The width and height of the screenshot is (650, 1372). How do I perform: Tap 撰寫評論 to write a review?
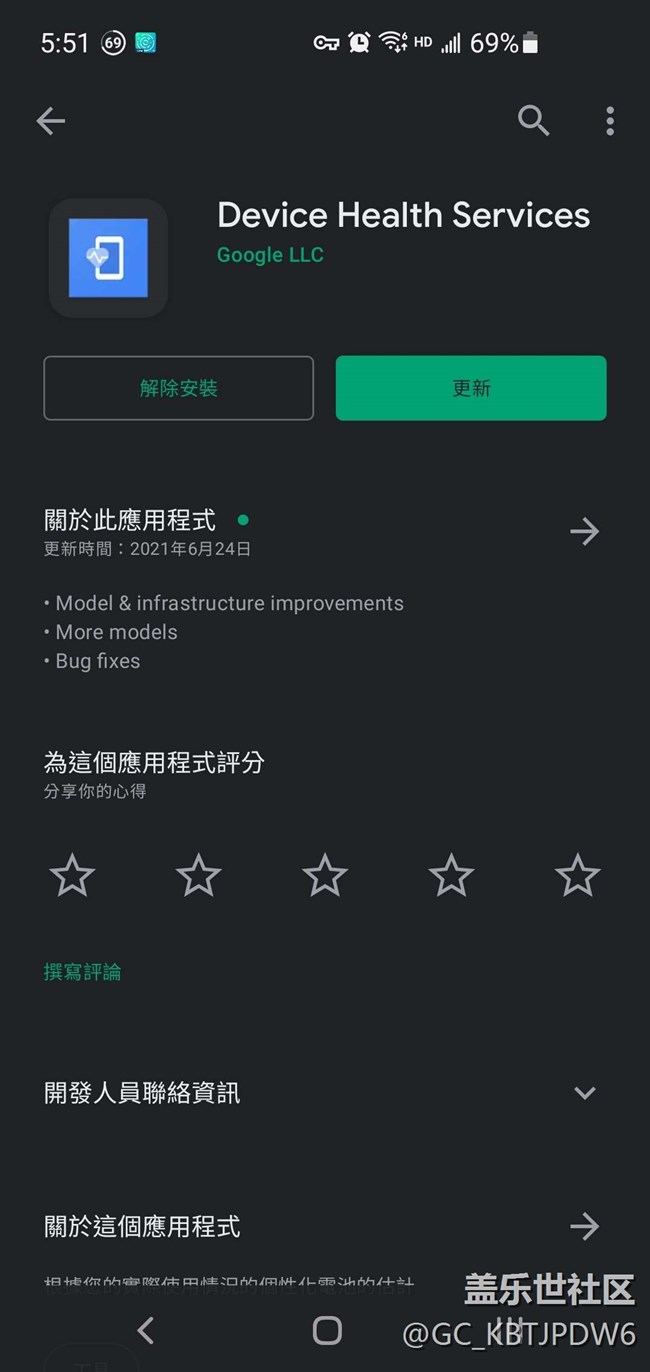[x=82, y=972]
